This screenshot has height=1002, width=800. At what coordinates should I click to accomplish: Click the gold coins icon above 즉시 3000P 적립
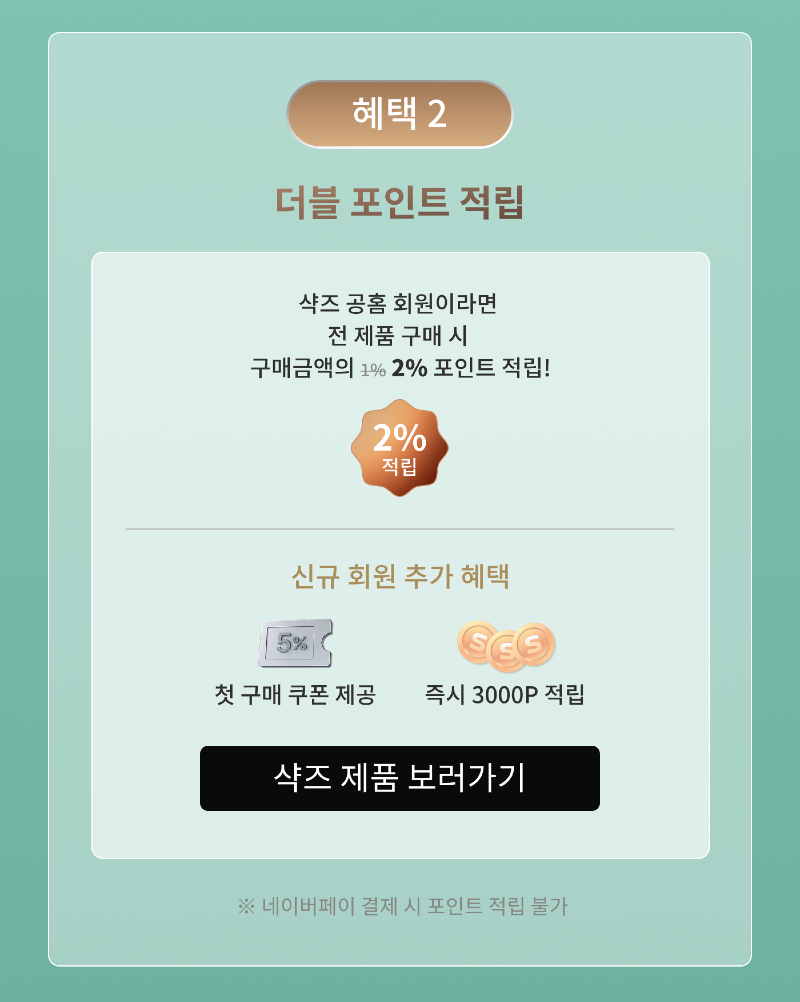[x=505, y=644]
